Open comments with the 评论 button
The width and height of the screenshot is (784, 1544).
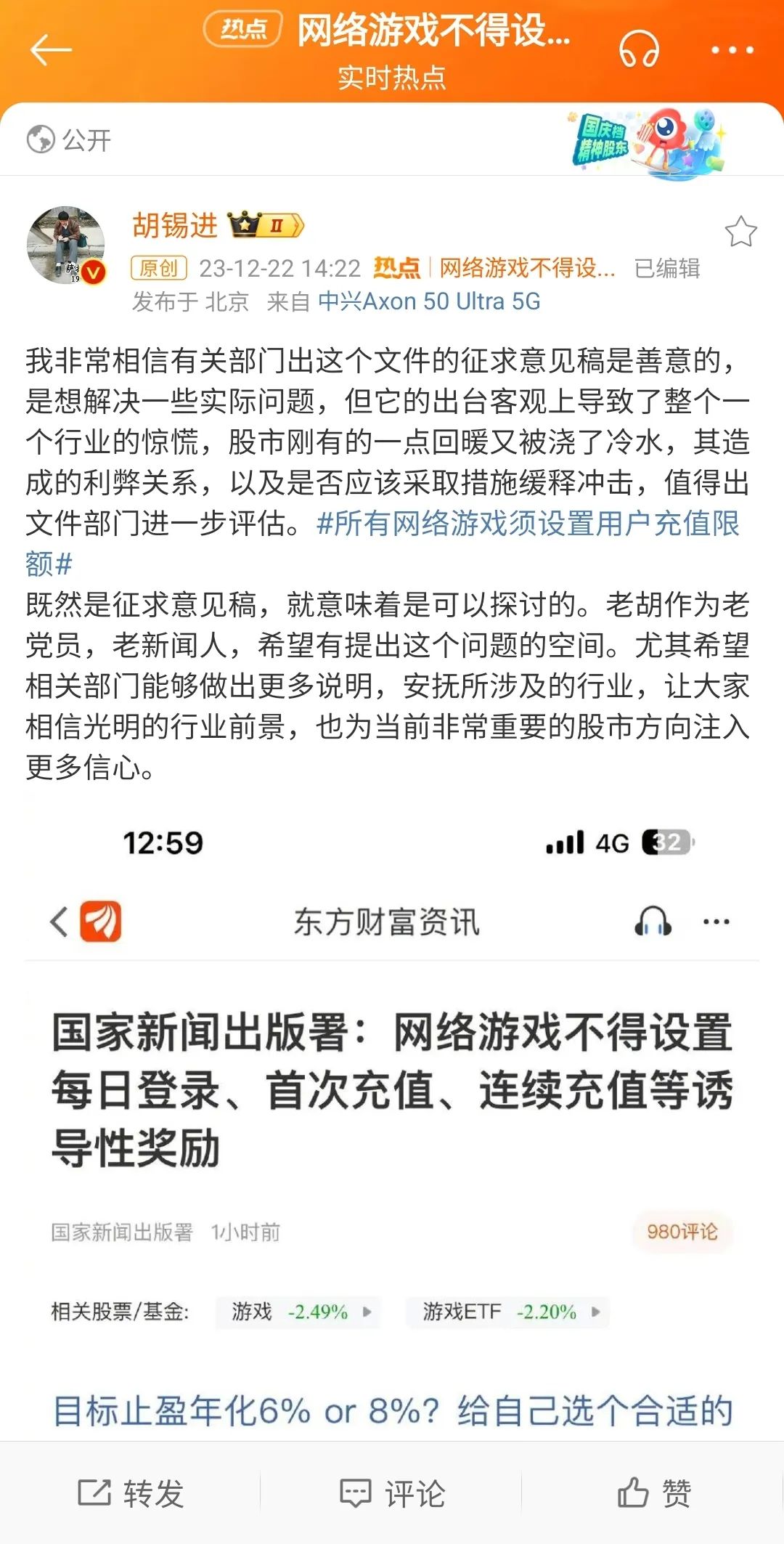coord(393,1493)
